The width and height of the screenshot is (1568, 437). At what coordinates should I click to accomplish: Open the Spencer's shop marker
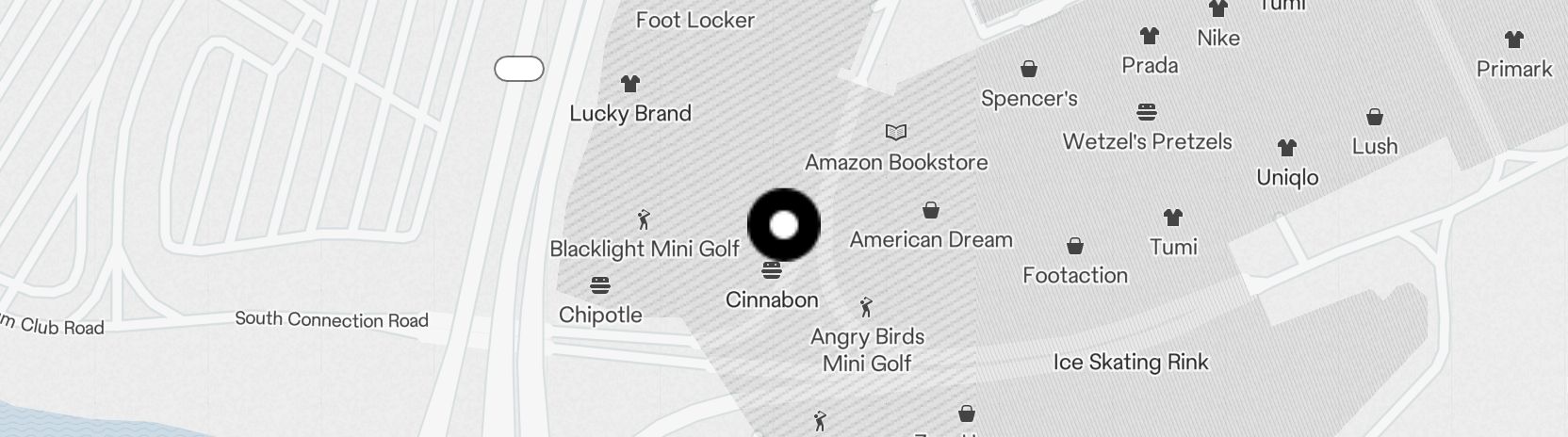(x=1029, y=71)
